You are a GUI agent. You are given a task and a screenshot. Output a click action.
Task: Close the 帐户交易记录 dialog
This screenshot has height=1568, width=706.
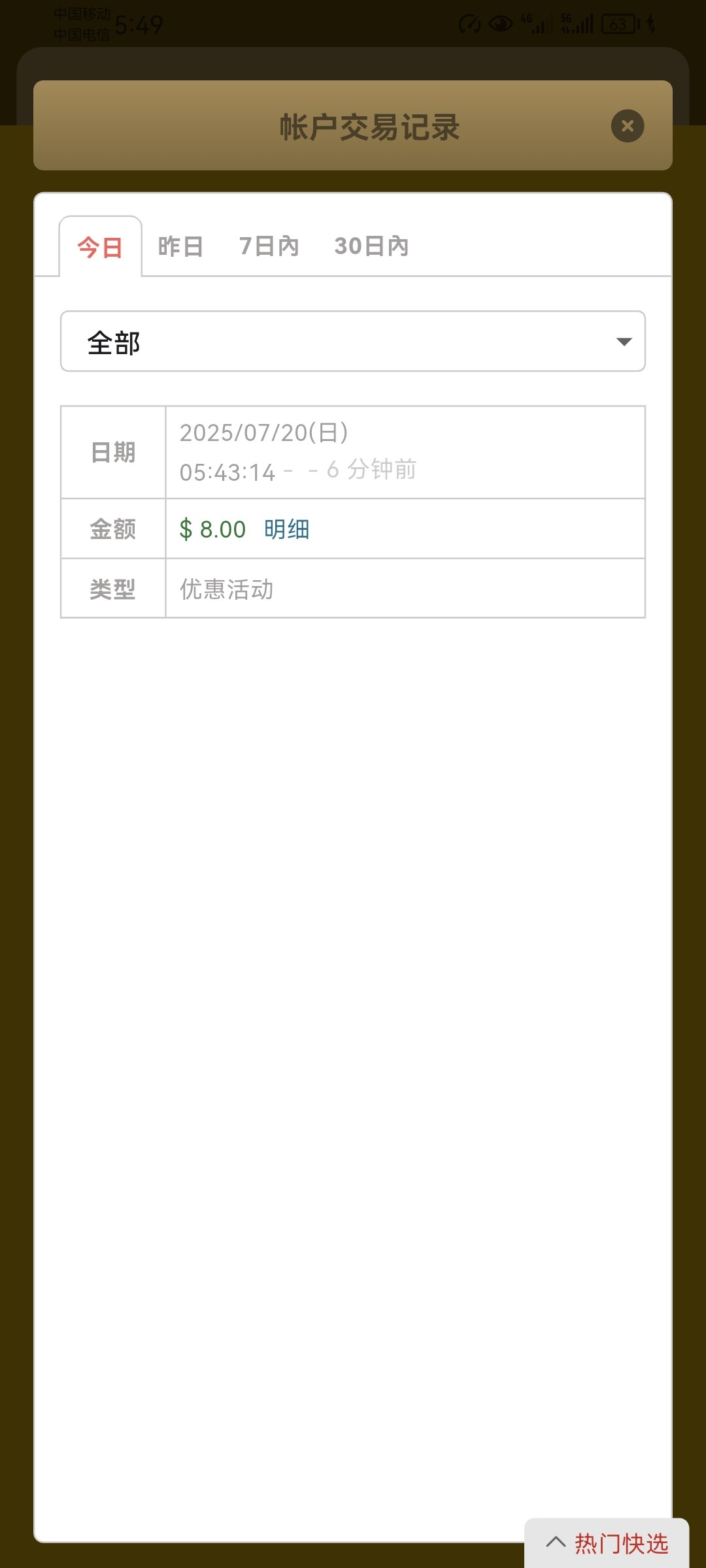627,126
